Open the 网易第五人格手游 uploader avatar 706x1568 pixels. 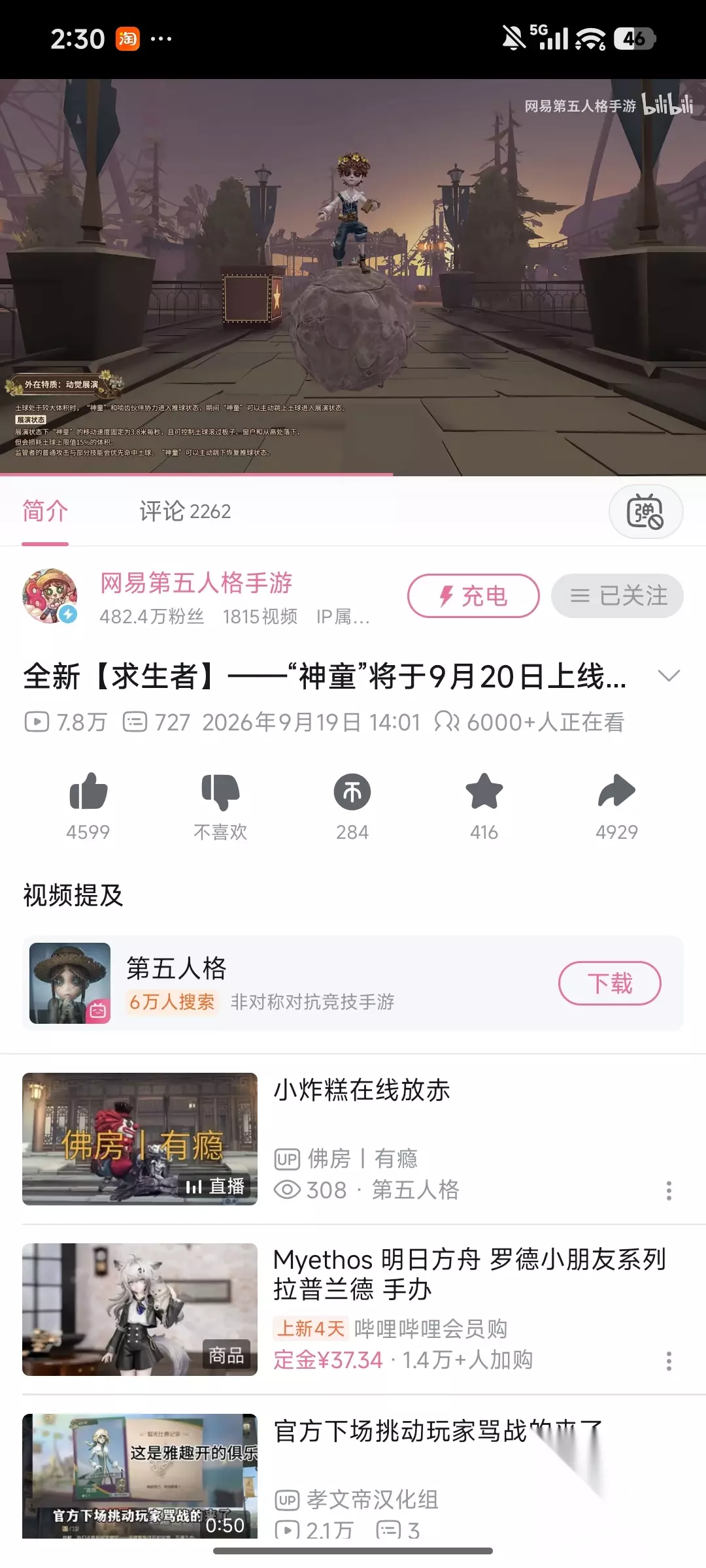pos(50,595)
